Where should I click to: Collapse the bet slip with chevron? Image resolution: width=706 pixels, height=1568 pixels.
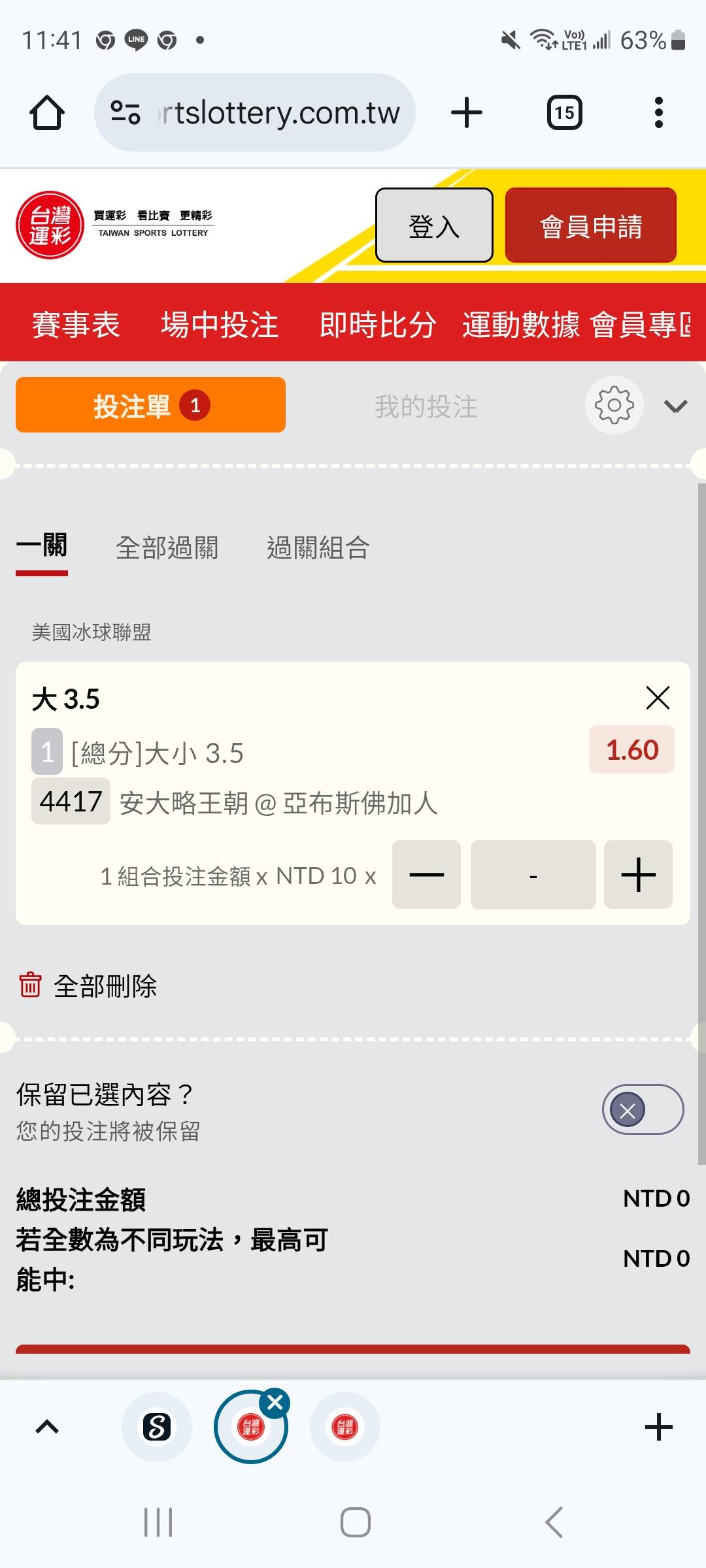675,406
